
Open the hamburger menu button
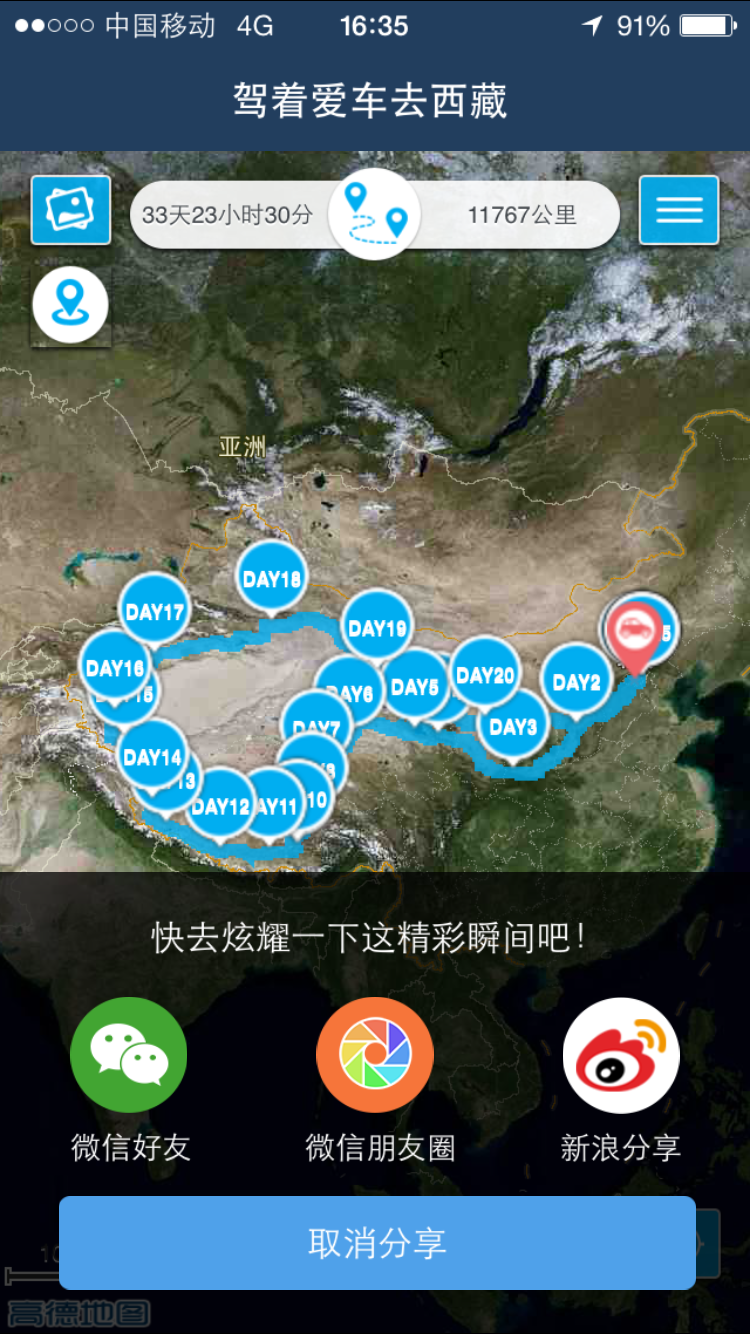679,210
